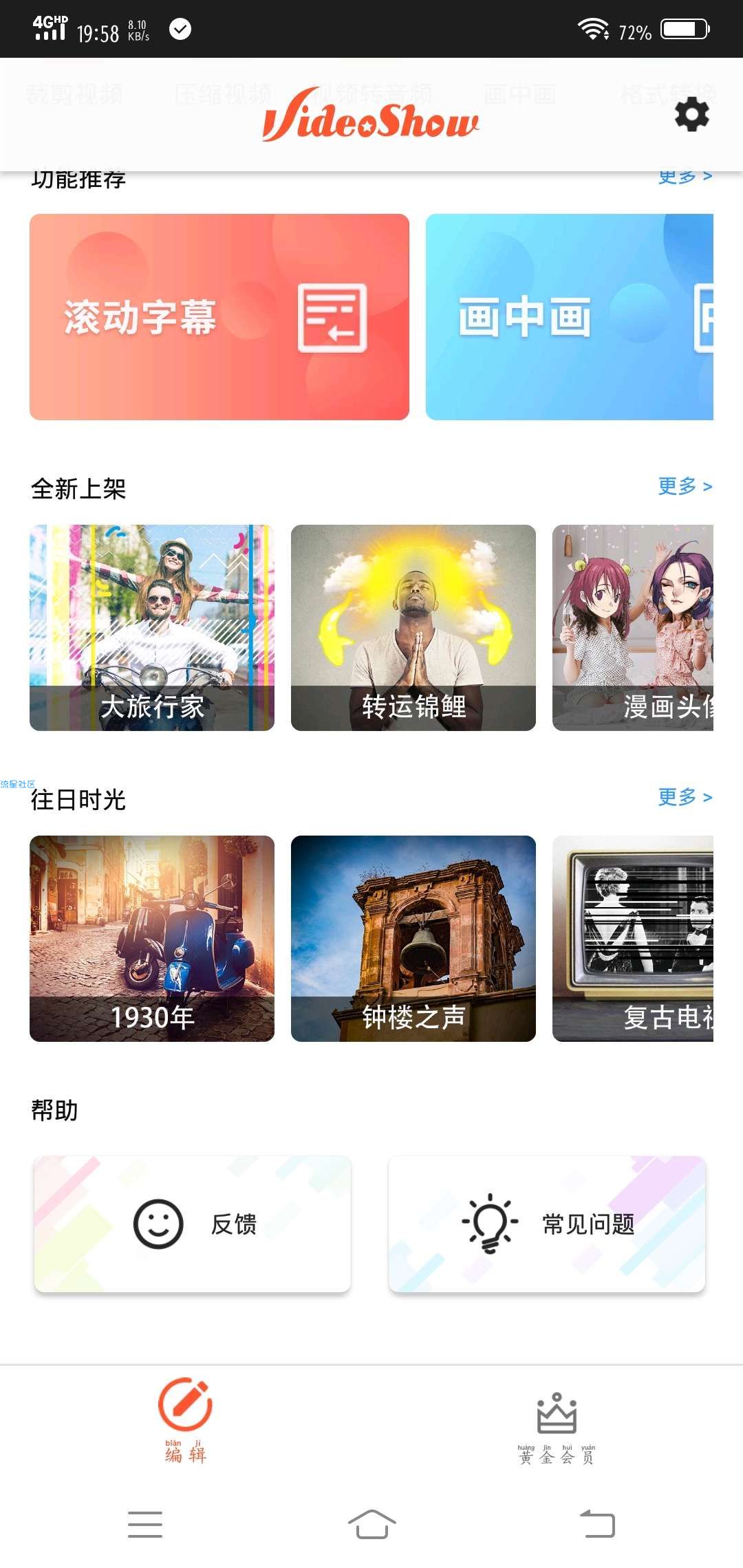
Task: Show 更多 for 往日时光
Action: (685, 797)
